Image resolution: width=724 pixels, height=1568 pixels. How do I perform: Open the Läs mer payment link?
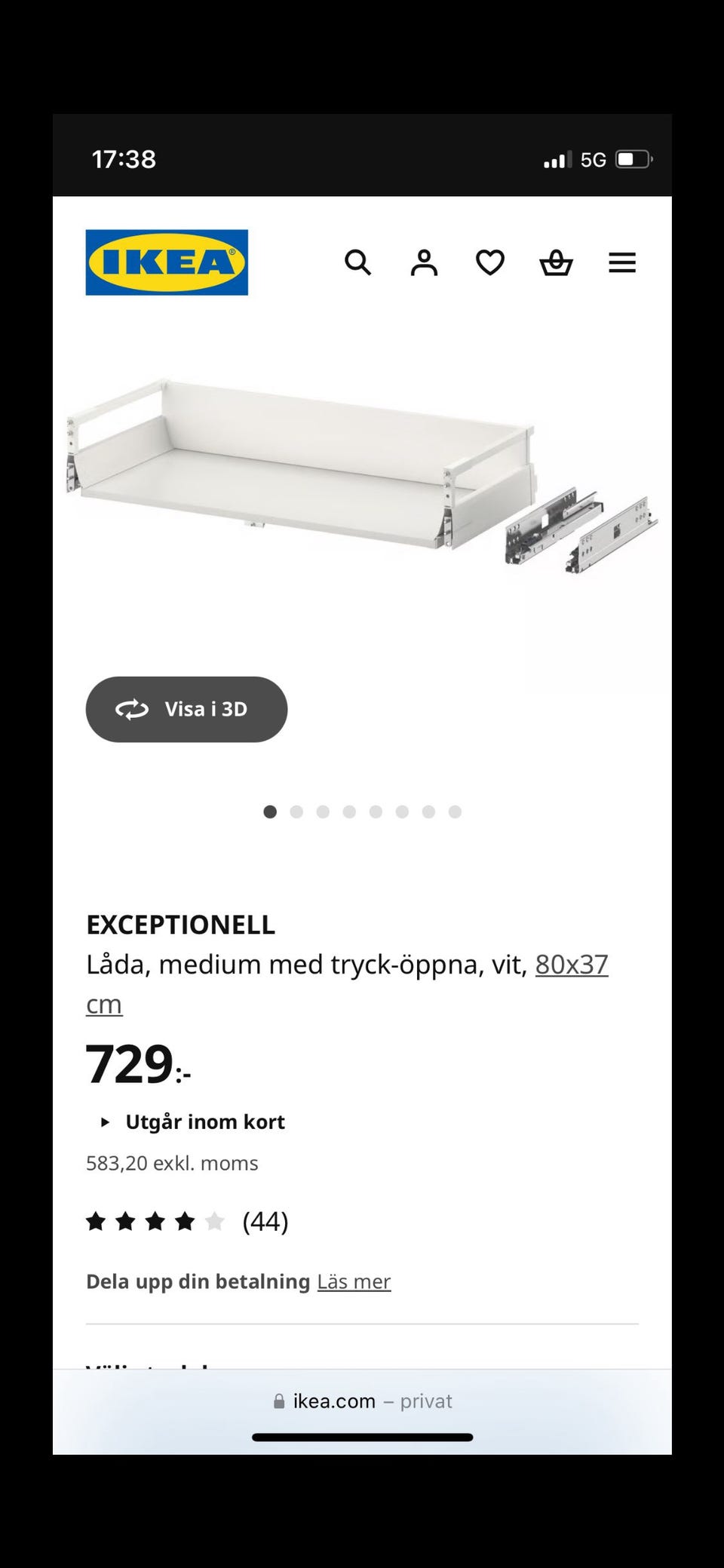tap(354, 1281)
